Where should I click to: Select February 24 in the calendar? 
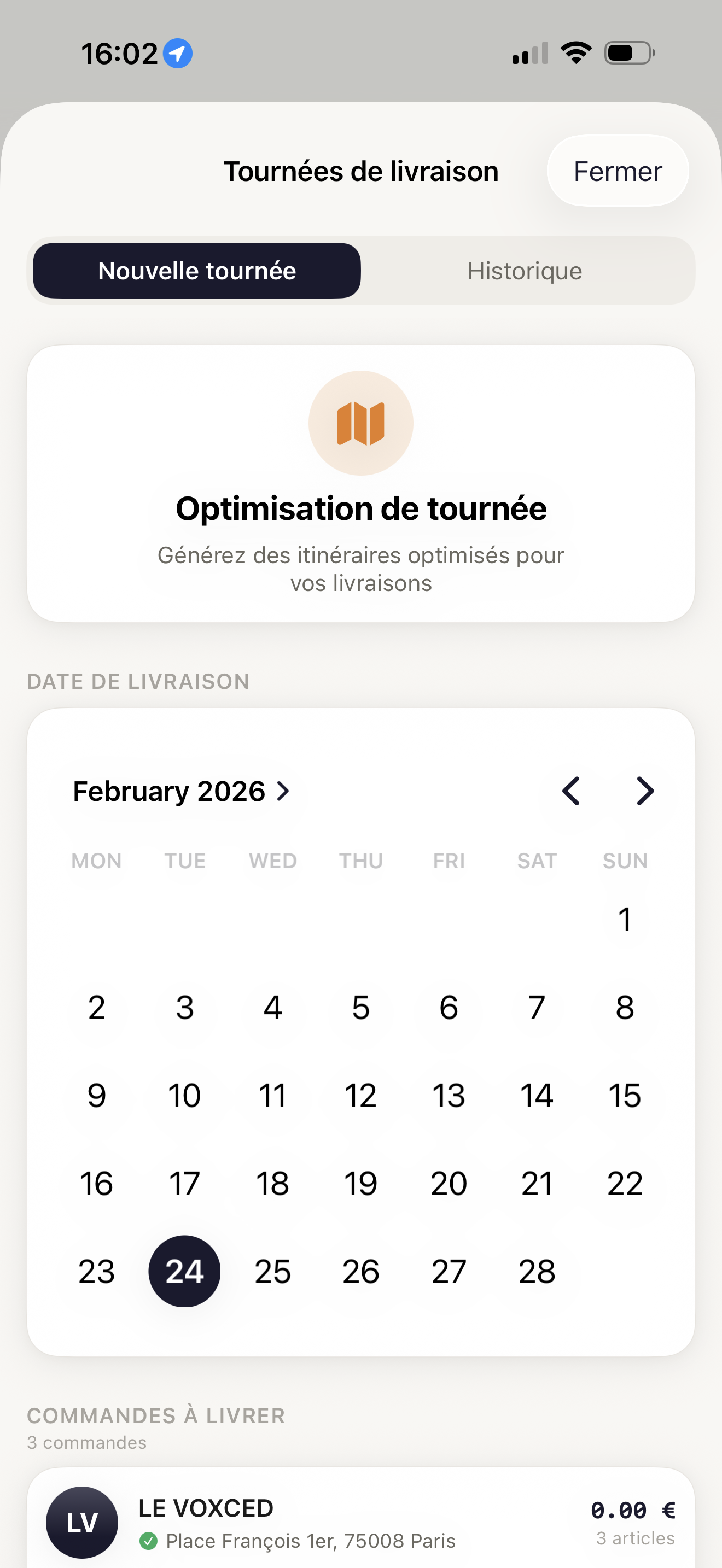click(184, 1271)
